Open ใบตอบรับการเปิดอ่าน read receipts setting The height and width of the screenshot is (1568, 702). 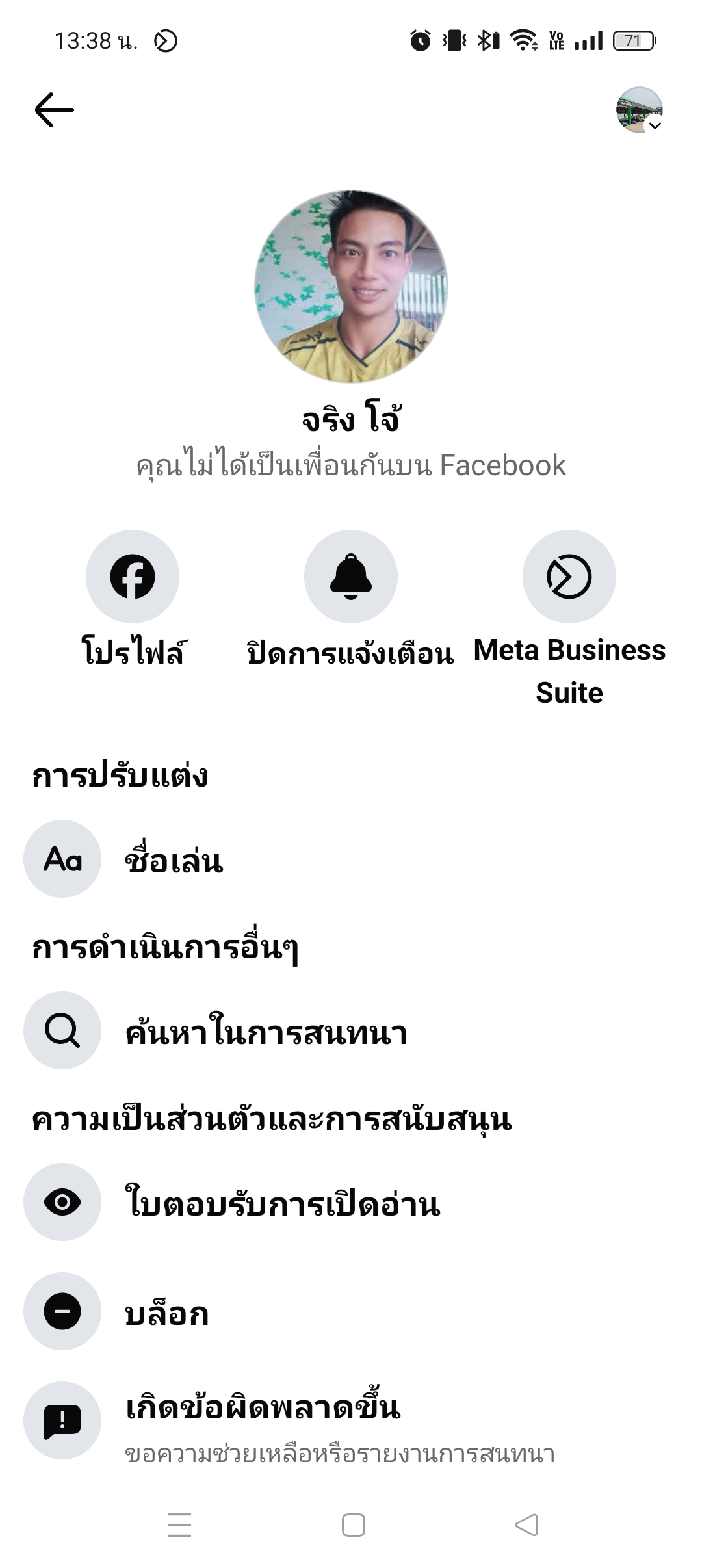tap(282, 1203)
